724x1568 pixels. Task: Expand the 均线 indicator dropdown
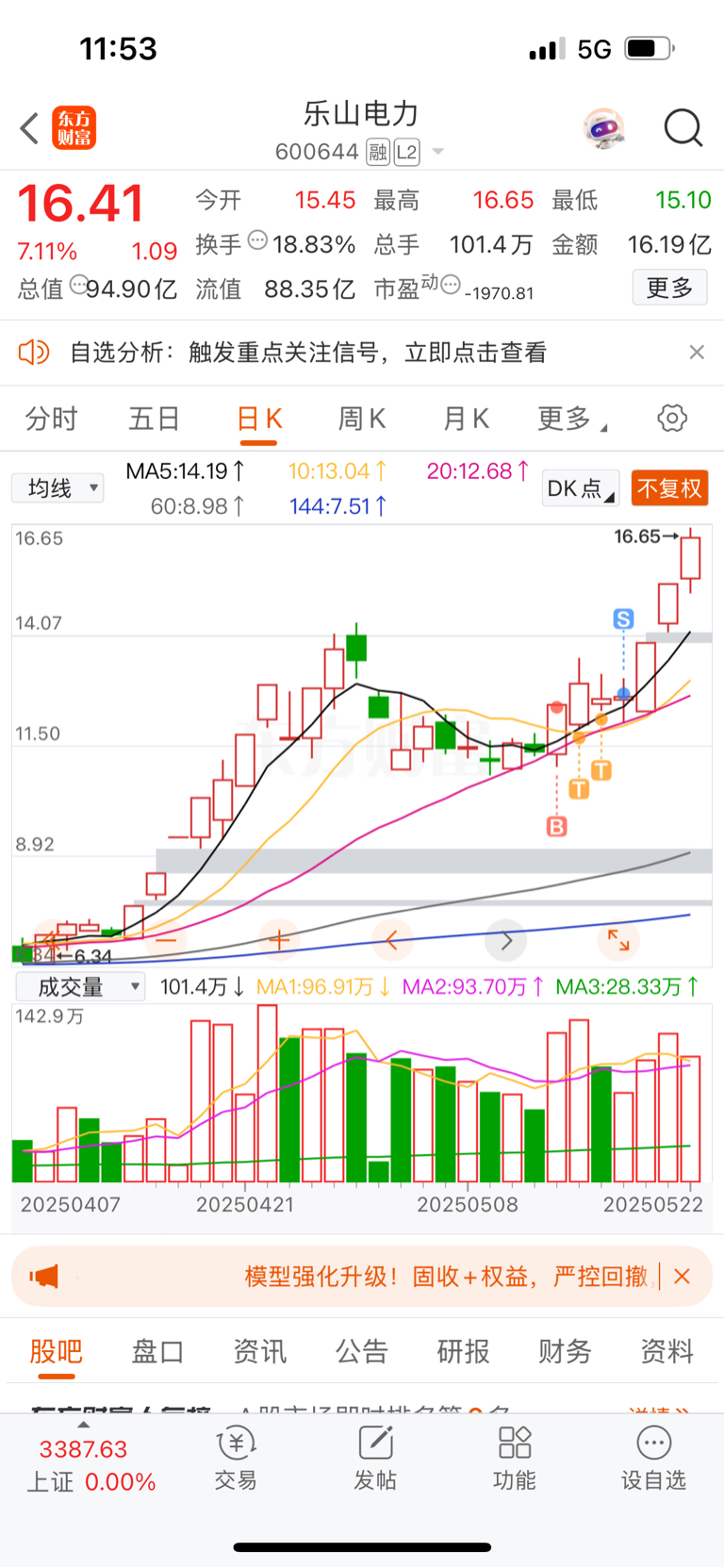(58, 487)
